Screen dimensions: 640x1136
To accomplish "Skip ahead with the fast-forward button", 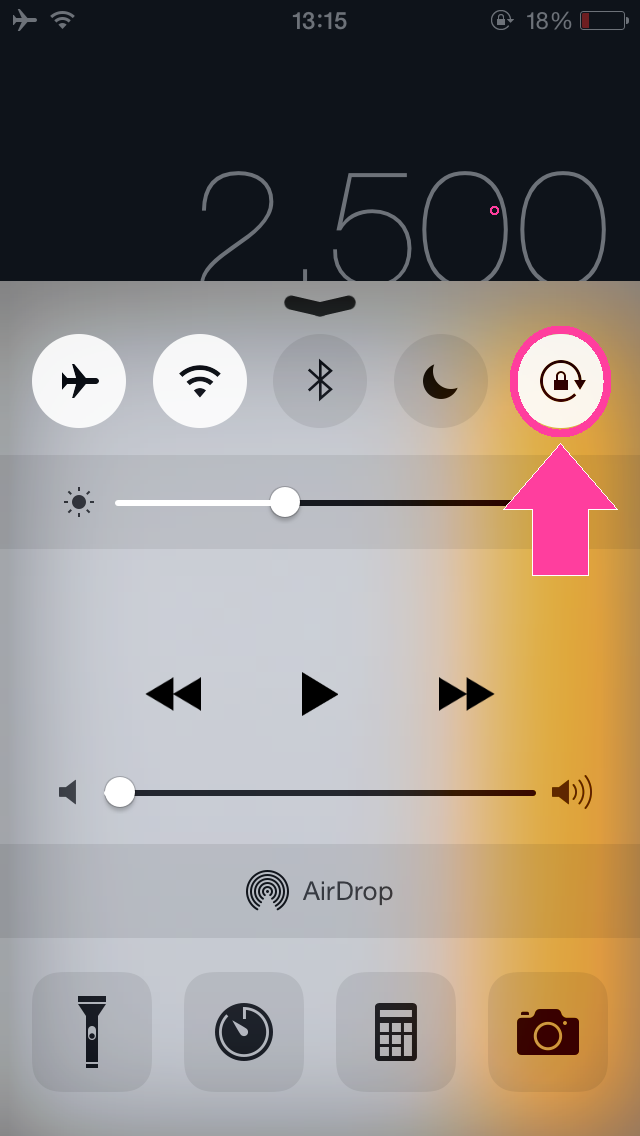I will tap(466, 693).
